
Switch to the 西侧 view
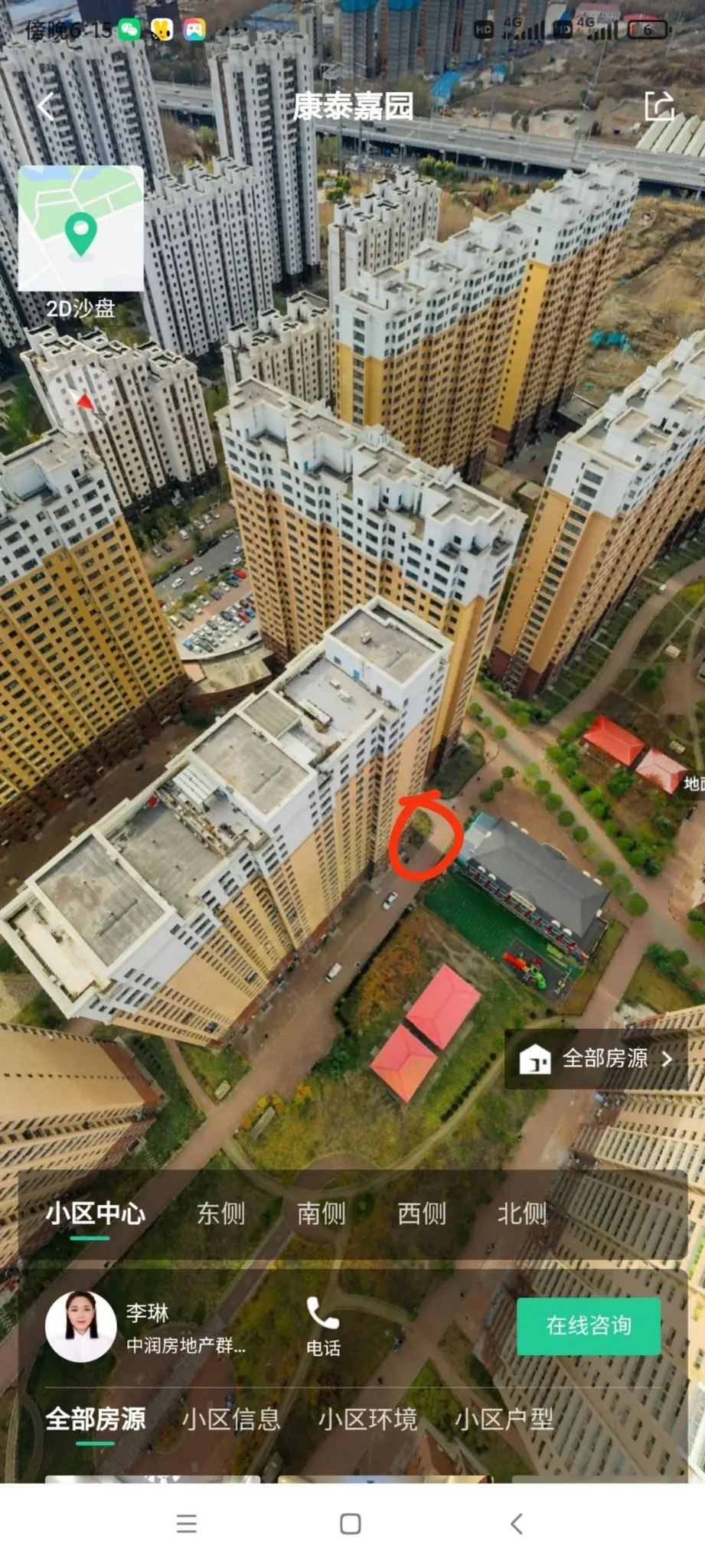(x=421, y=1214)
